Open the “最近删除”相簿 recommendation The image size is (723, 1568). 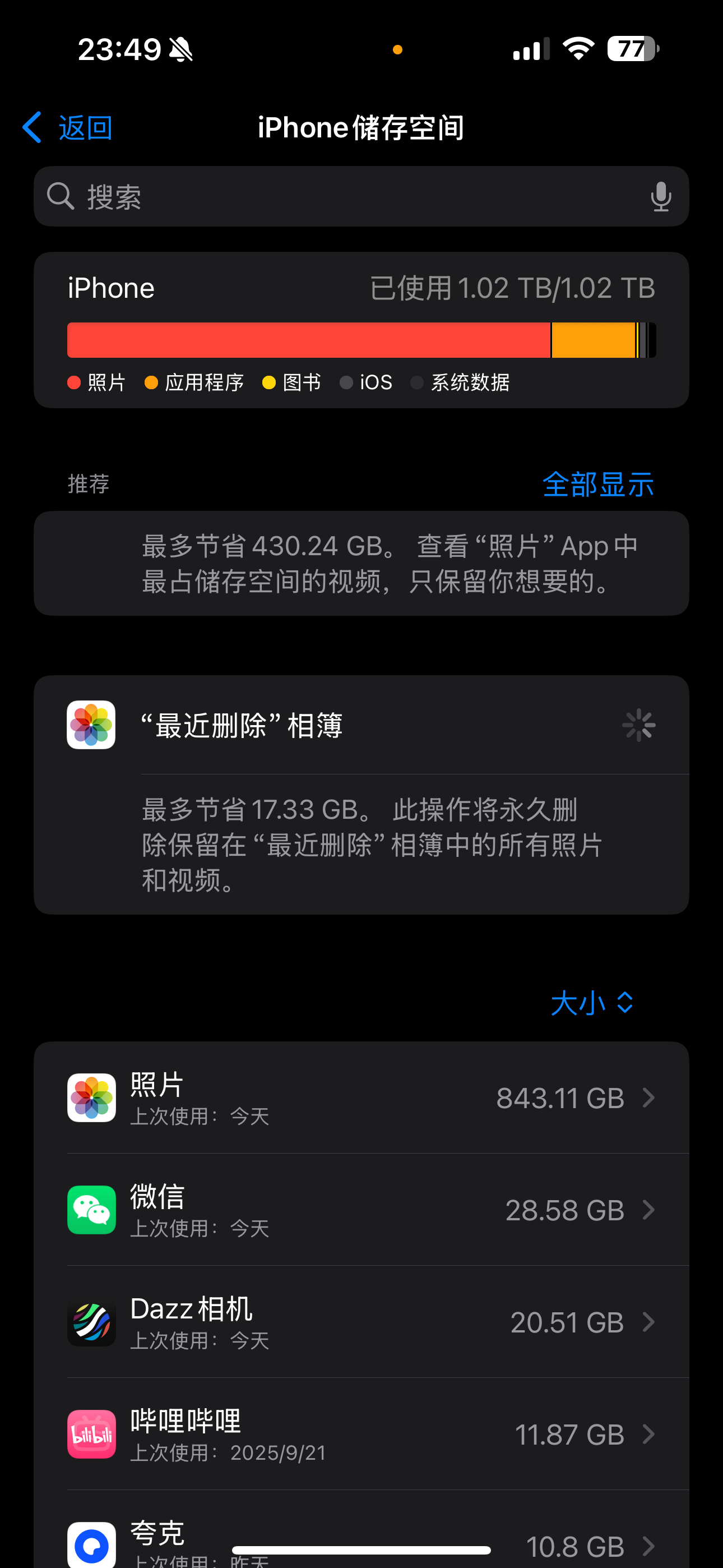361,725
